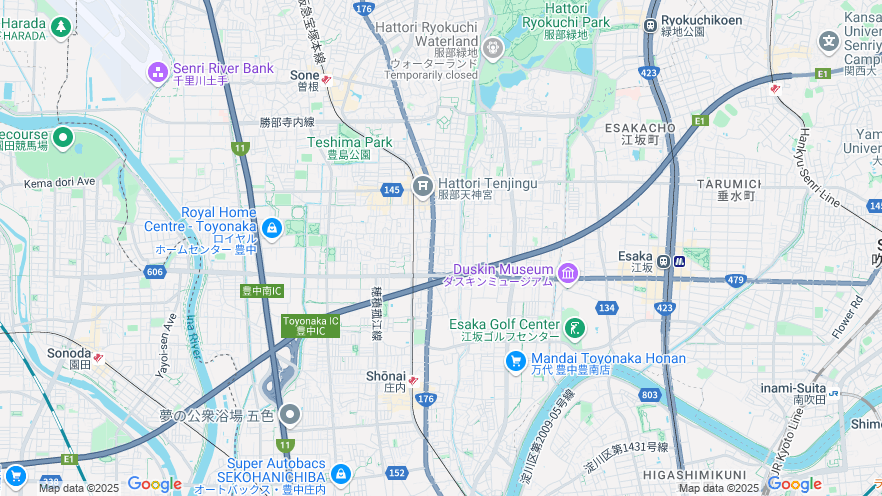Open the Toyonaka IC interchange label

click(x=311, y=325)
